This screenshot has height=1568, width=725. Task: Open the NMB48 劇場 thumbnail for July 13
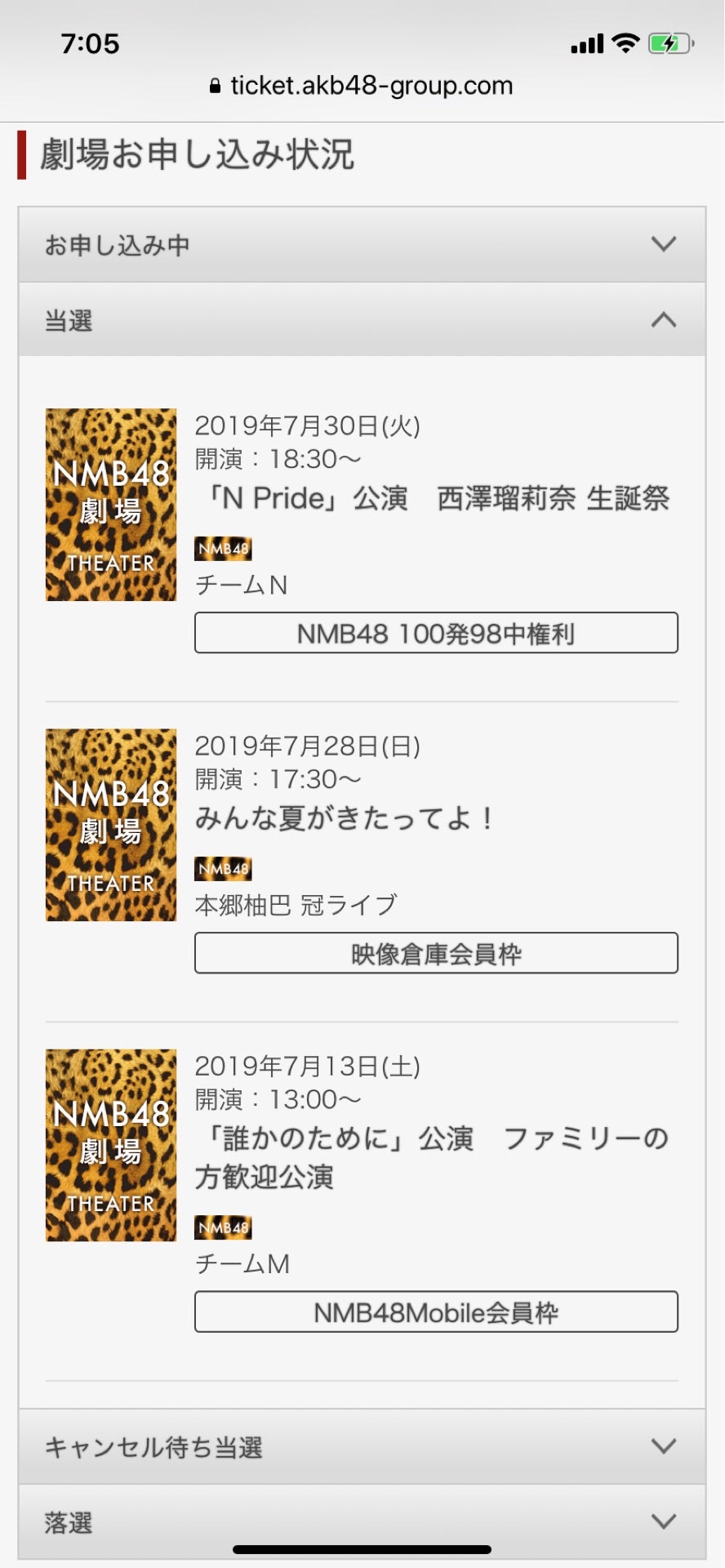point(110,1146)
